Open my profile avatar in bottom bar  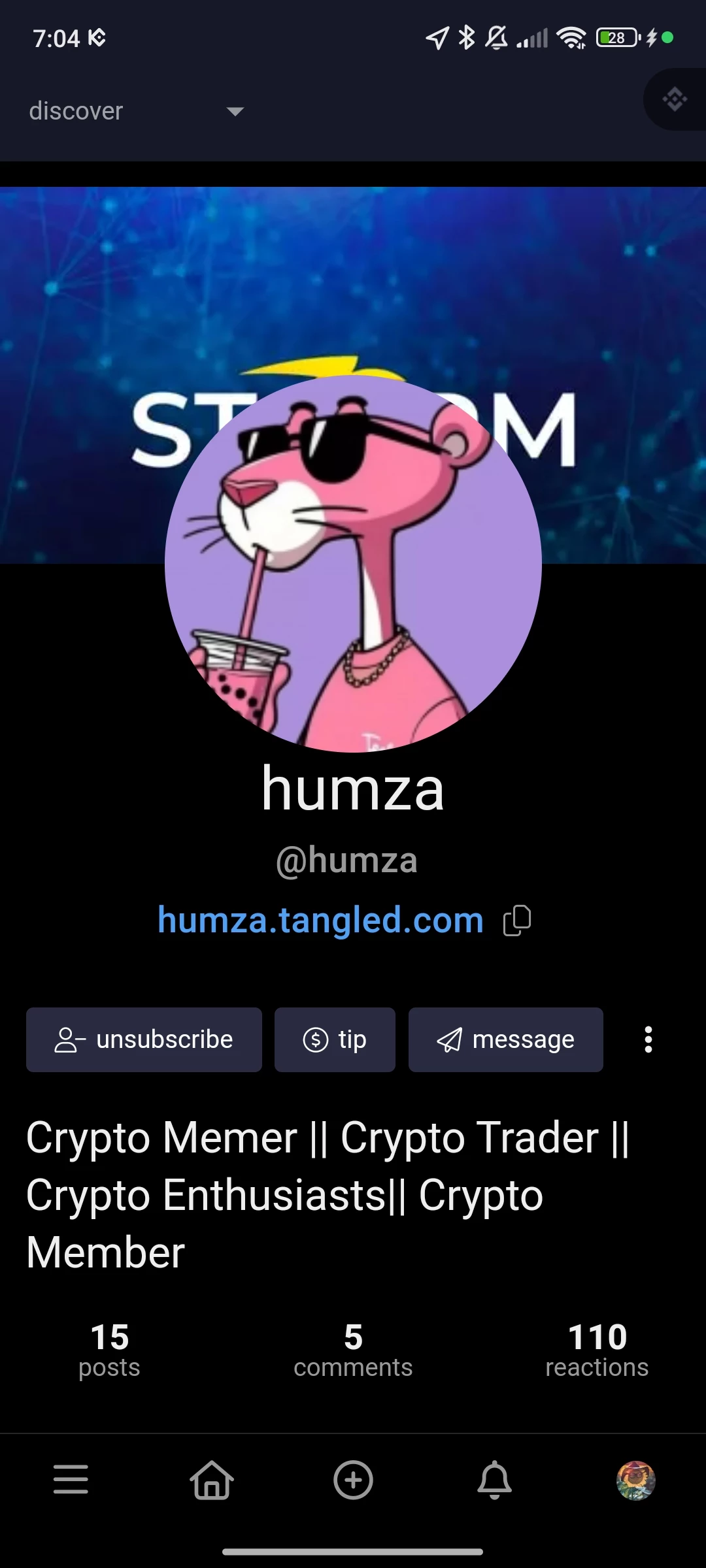coord(636,1480)
